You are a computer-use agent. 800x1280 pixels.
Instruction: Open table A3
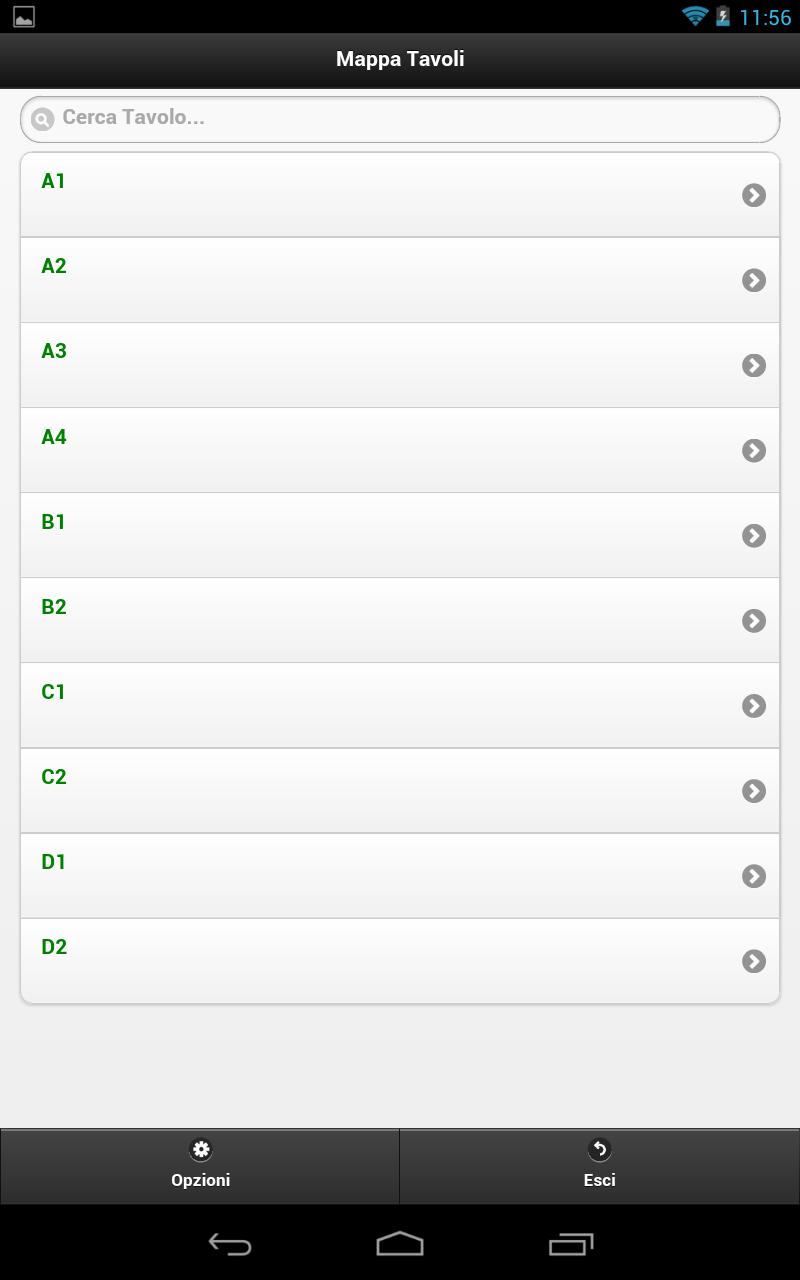tap(400, 365)
